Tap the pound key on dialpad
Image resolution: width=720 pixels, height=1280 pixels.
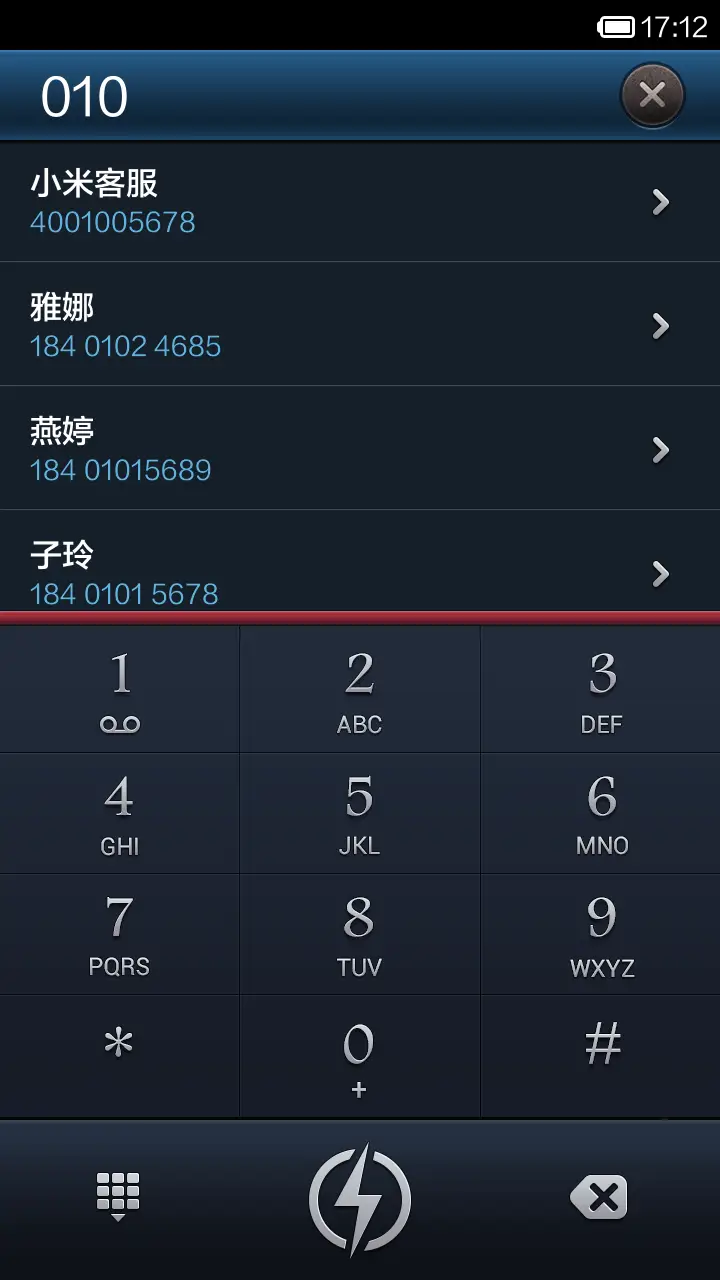pos(600,1043)
